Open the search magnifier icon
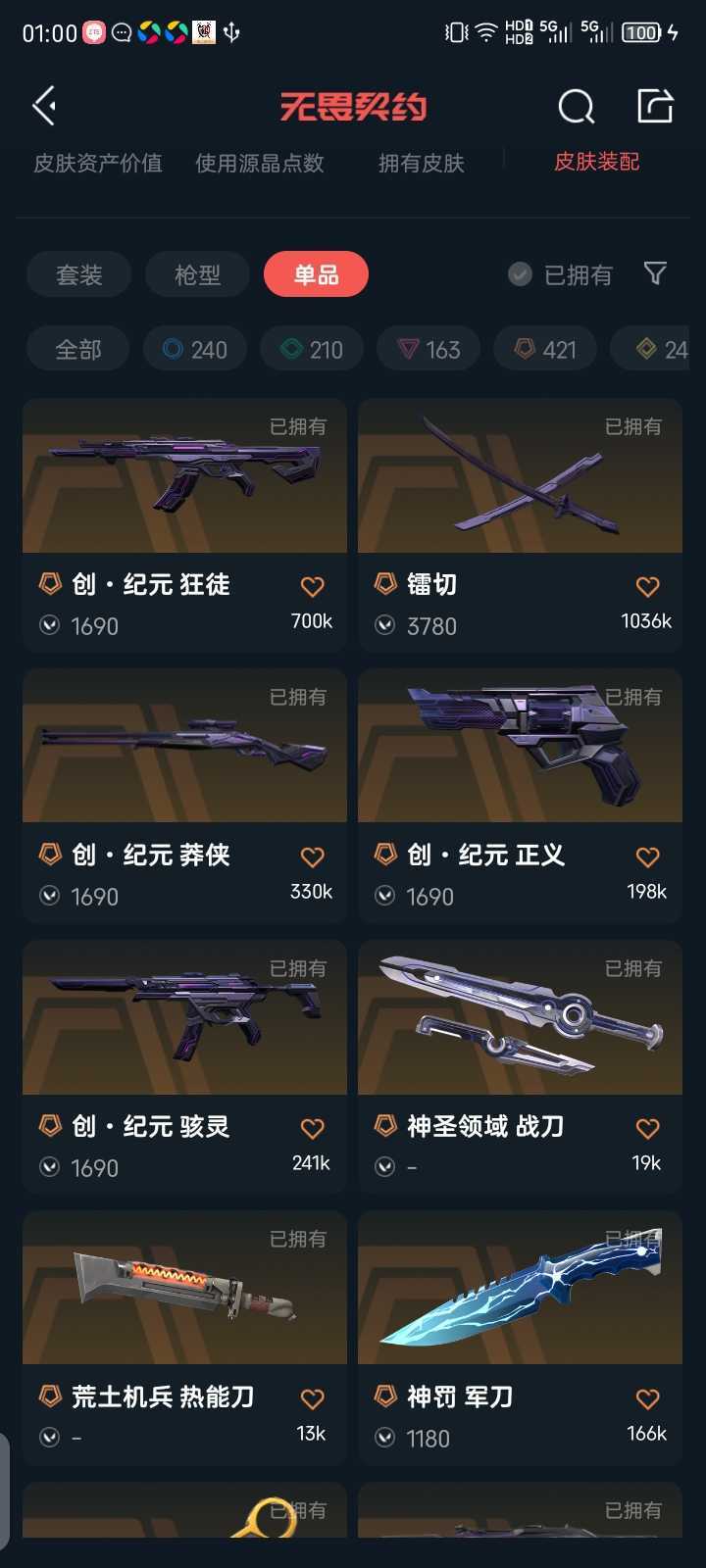 [x=576, y=106]
